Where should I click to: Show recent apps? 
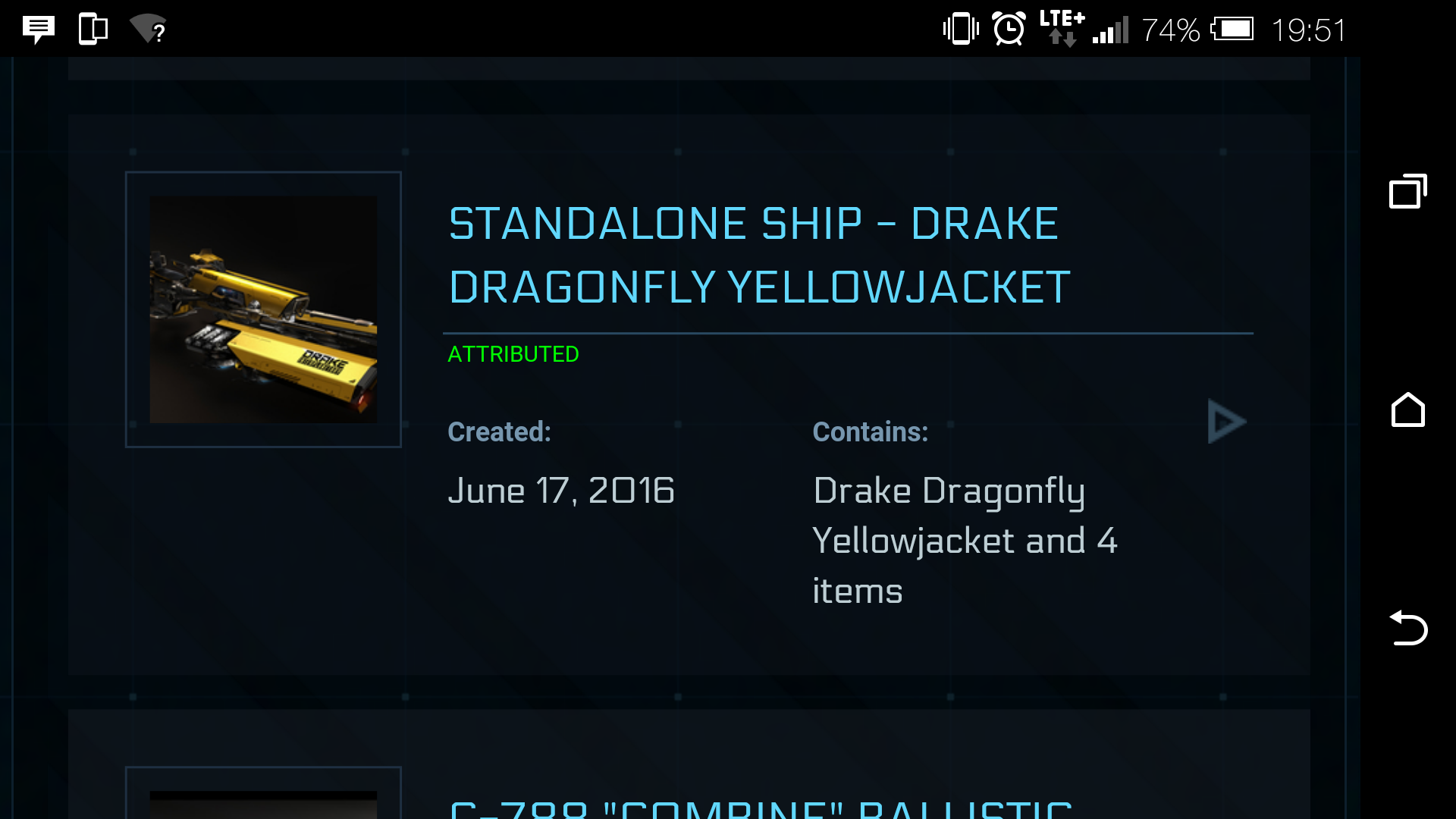(1408, 191)
